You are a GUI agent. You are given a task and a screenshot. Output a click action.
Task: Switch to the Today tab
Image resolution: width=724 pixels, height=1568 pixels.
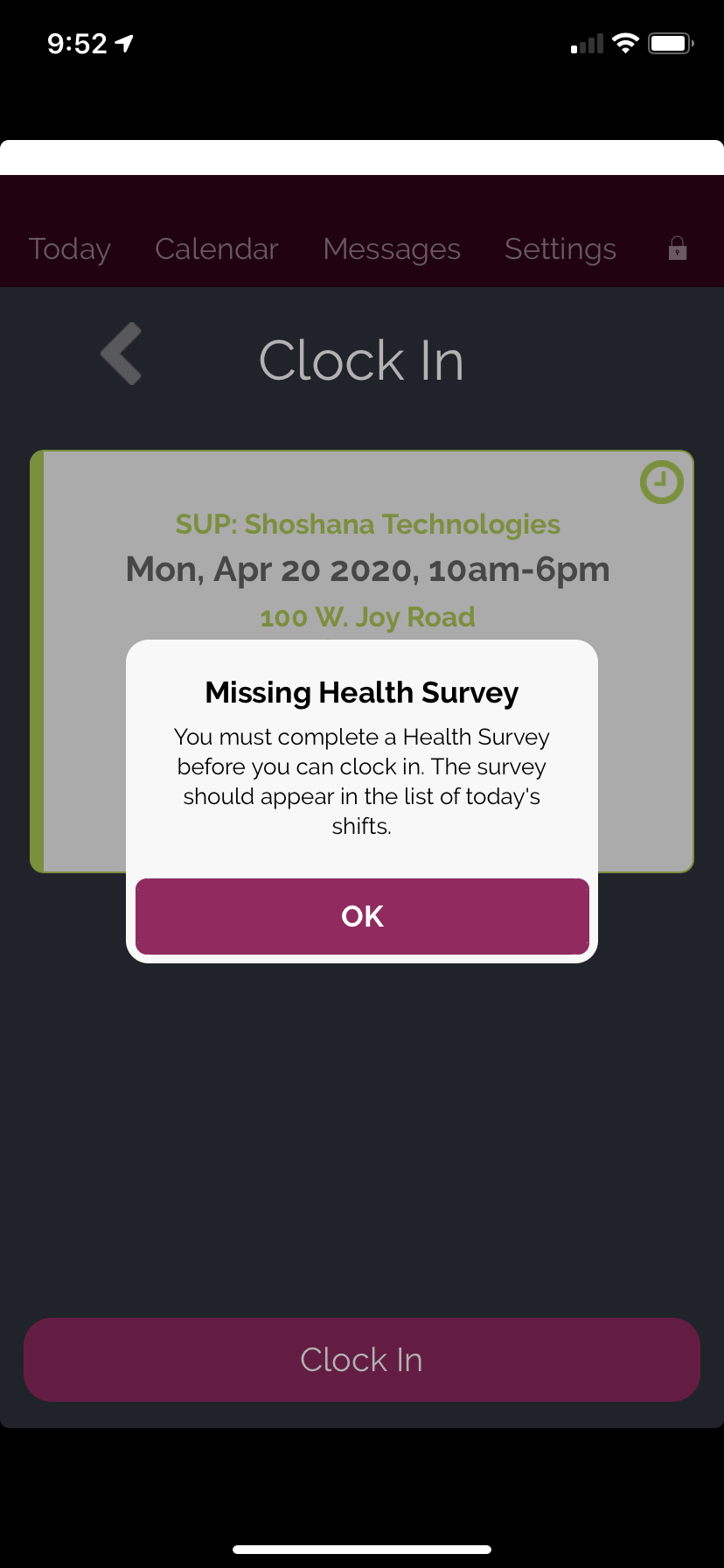(70, 249)
